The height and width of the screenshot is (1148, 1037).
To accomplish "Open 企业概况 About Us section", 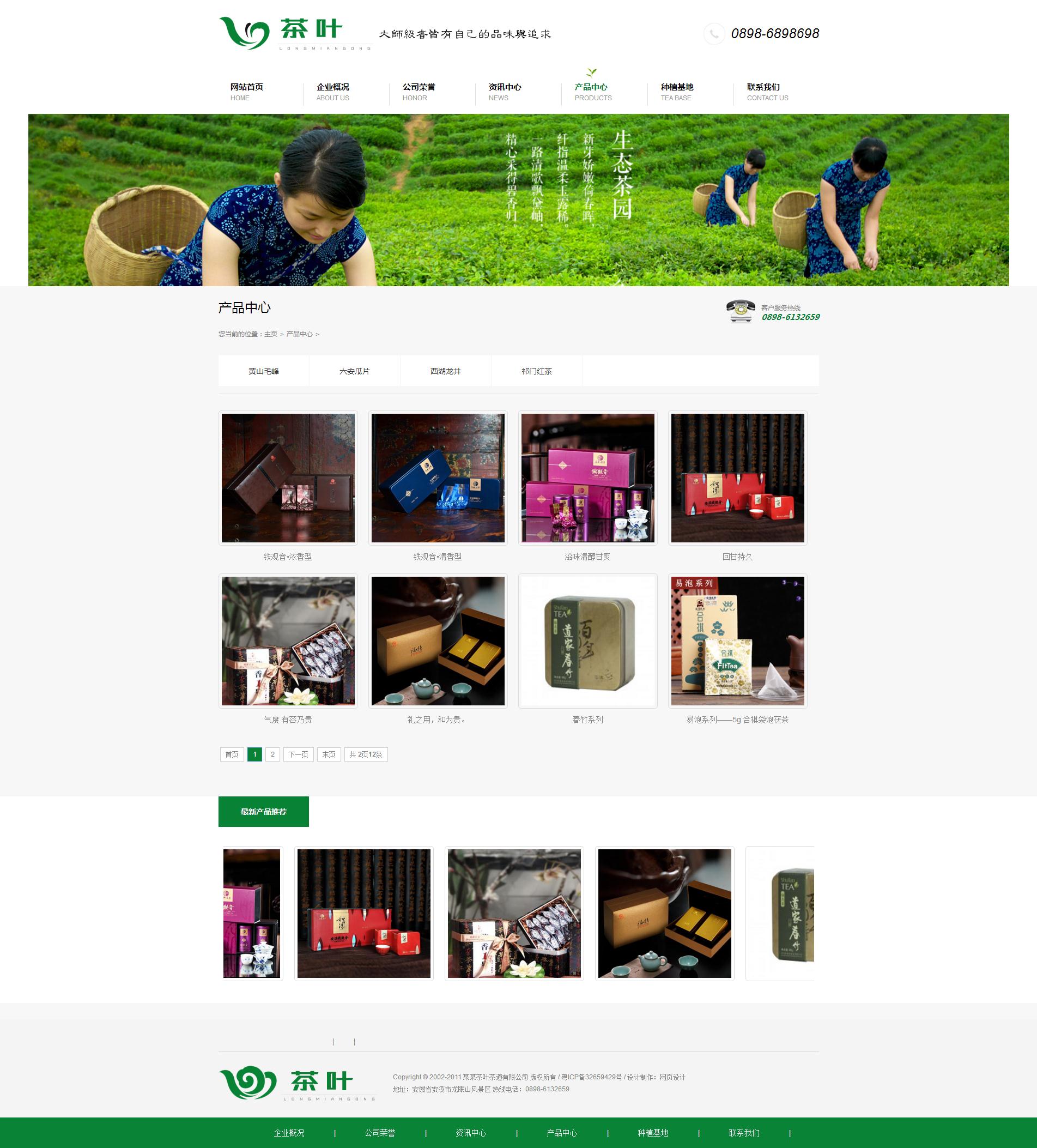I will [x=333, y=91].
